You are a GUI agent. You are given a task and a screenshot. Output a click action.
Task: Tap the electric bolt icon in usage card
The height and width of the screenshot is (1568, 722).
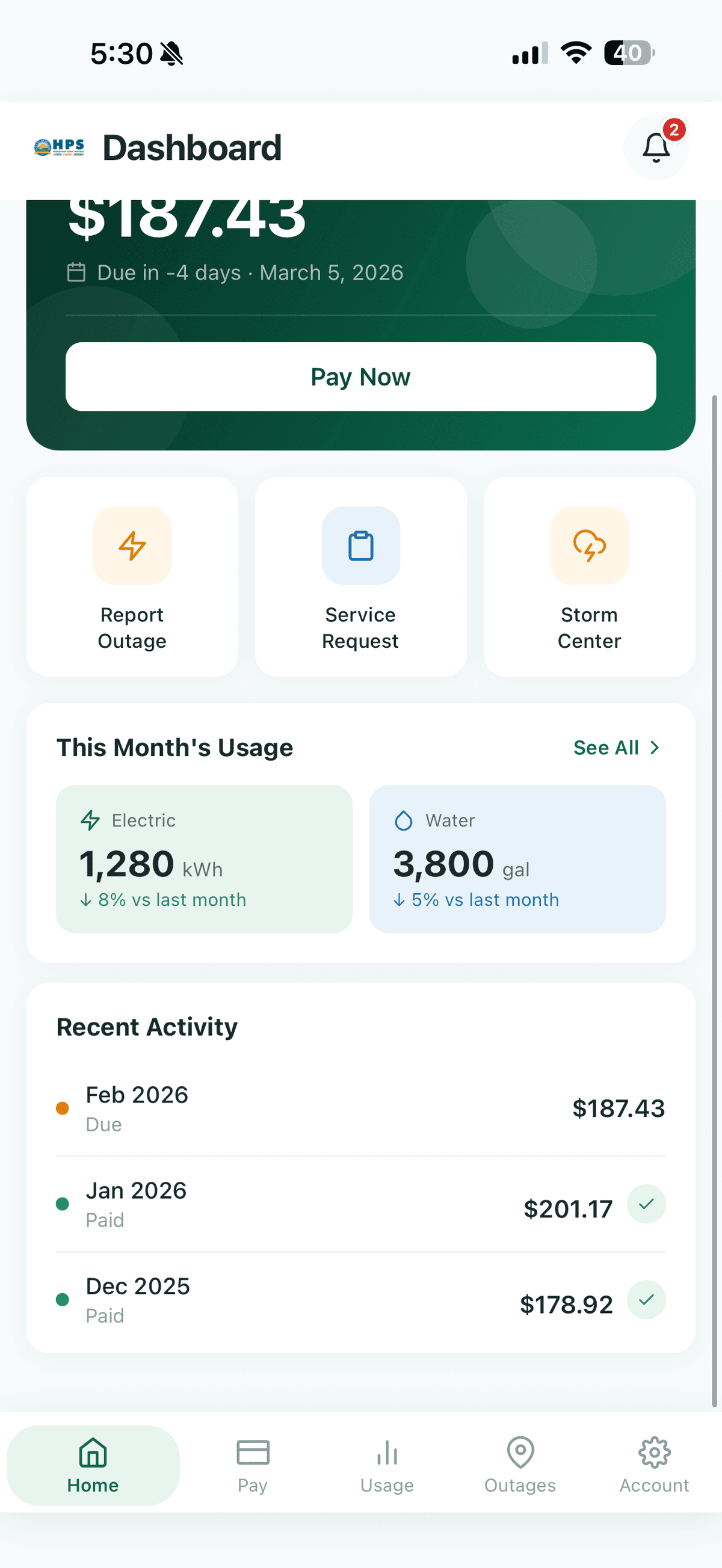tap(90, 820)
